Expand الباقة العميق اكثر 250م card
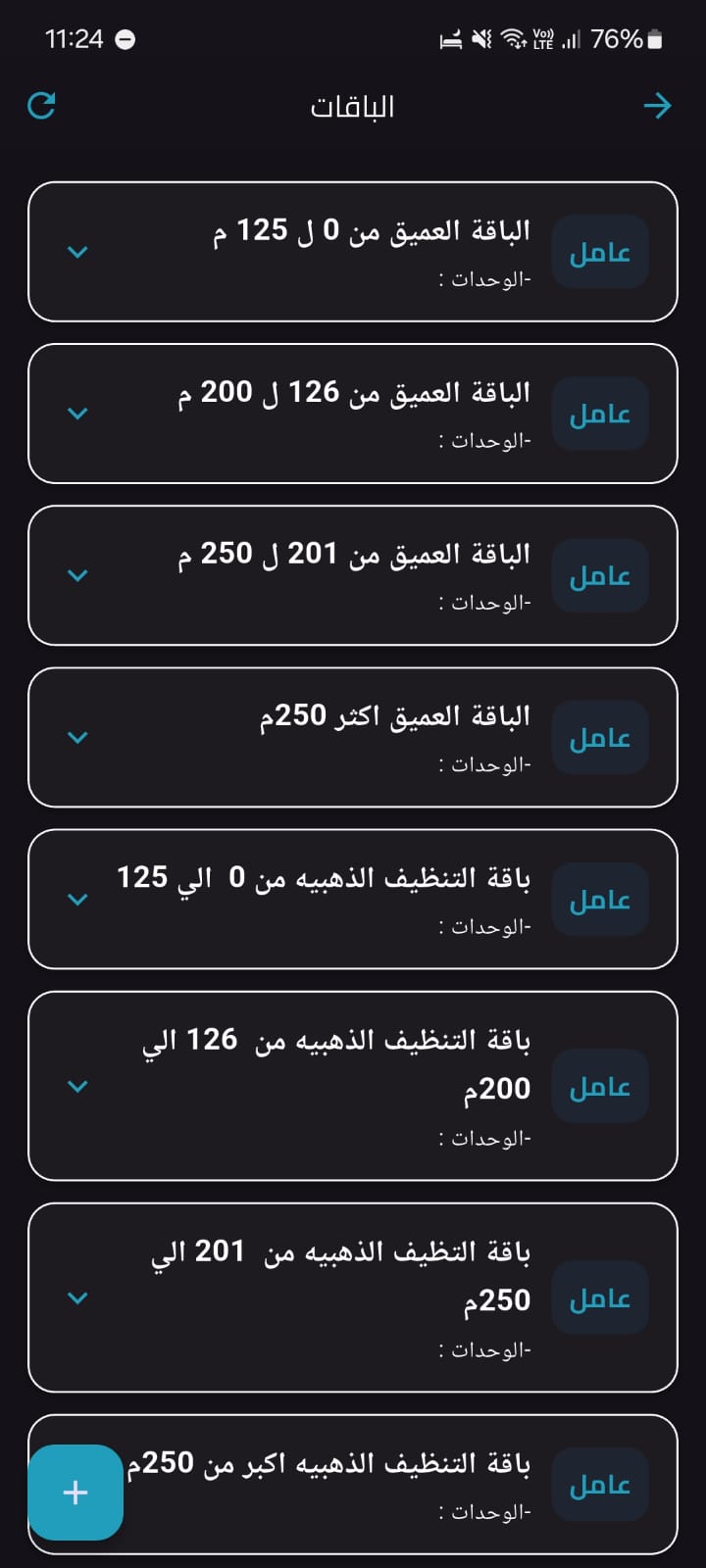This screenshot has width=706, height=1568. [76, 737]
